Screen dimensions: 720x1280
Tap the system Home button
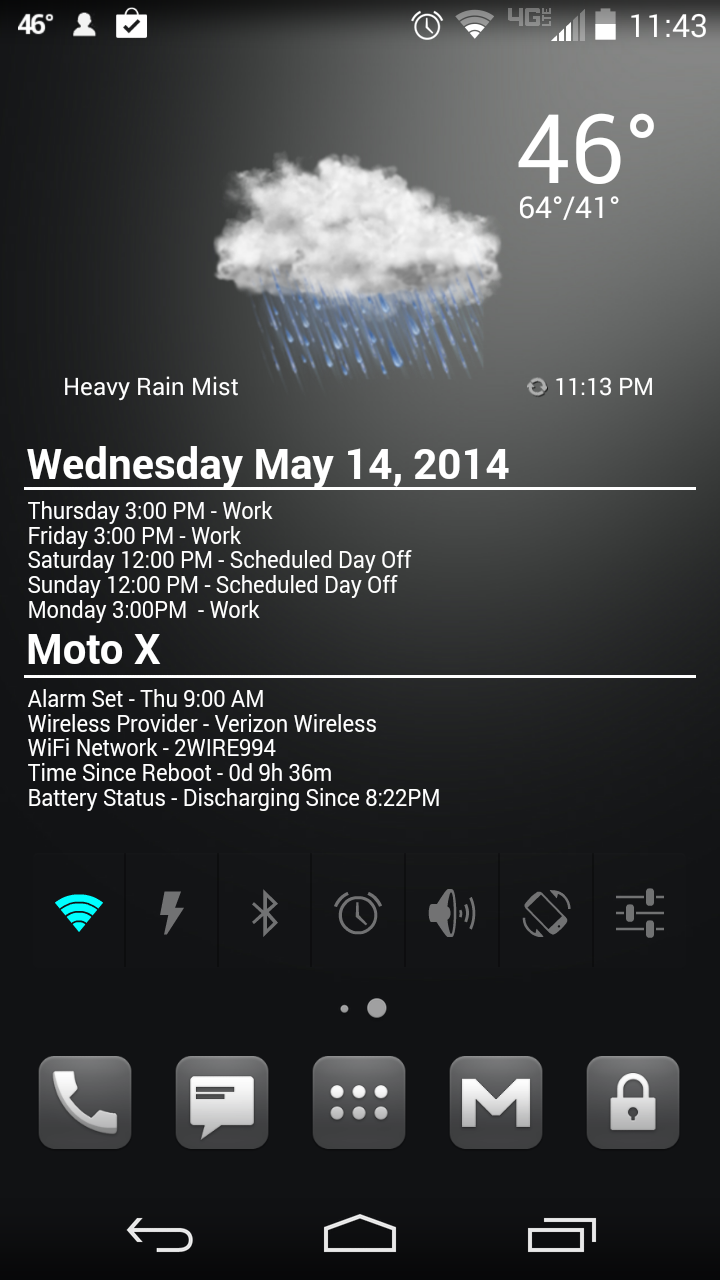[360, 1234]
